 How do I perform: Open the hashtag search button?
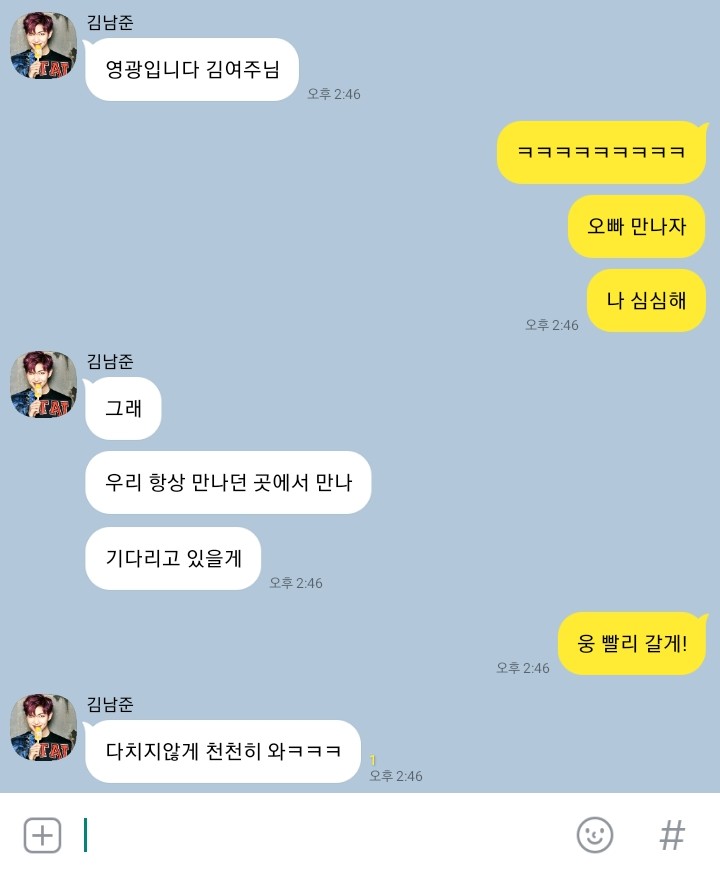pyautogui.click(x=673, y=835)
